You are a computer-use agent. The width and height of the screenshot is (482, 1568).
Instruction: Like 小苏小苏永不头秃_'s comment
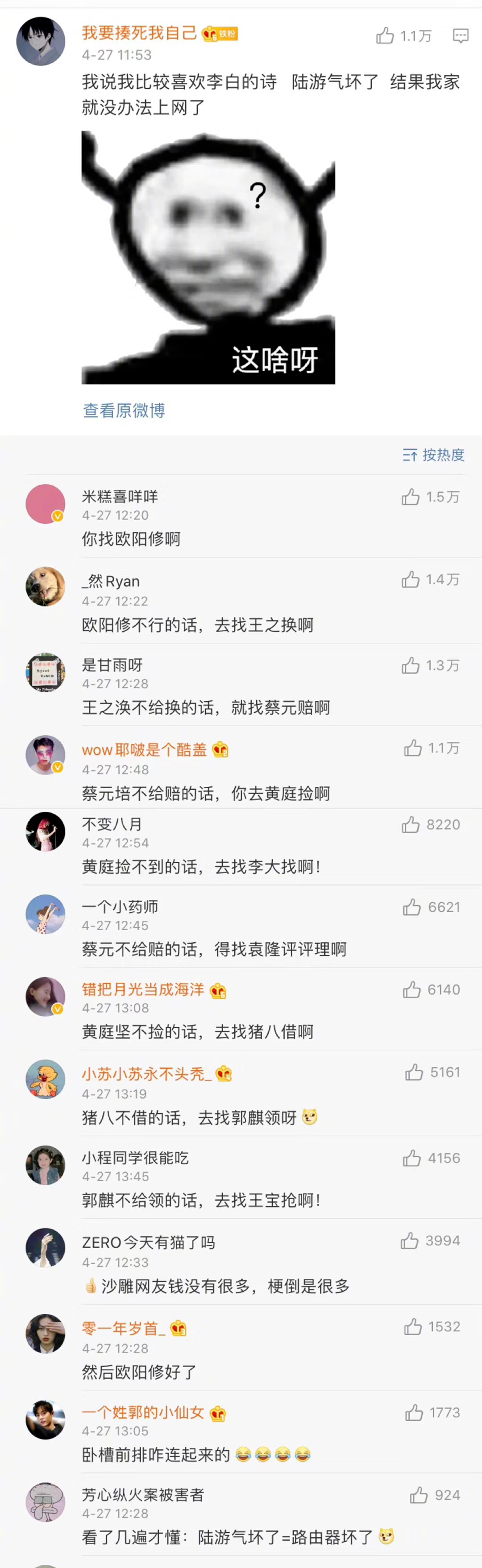click(x=414, y=1072)
